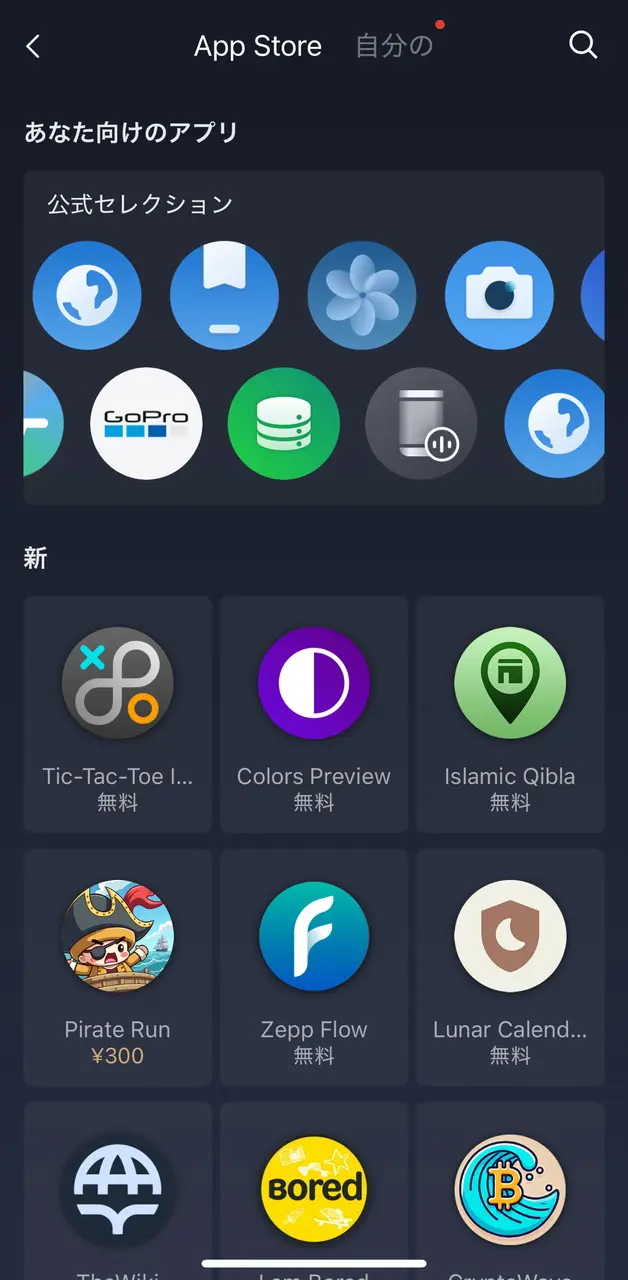Open the yellow Bored app card
The width and height of the screenshot is (628, 1280).
[x=314, y=1190]
